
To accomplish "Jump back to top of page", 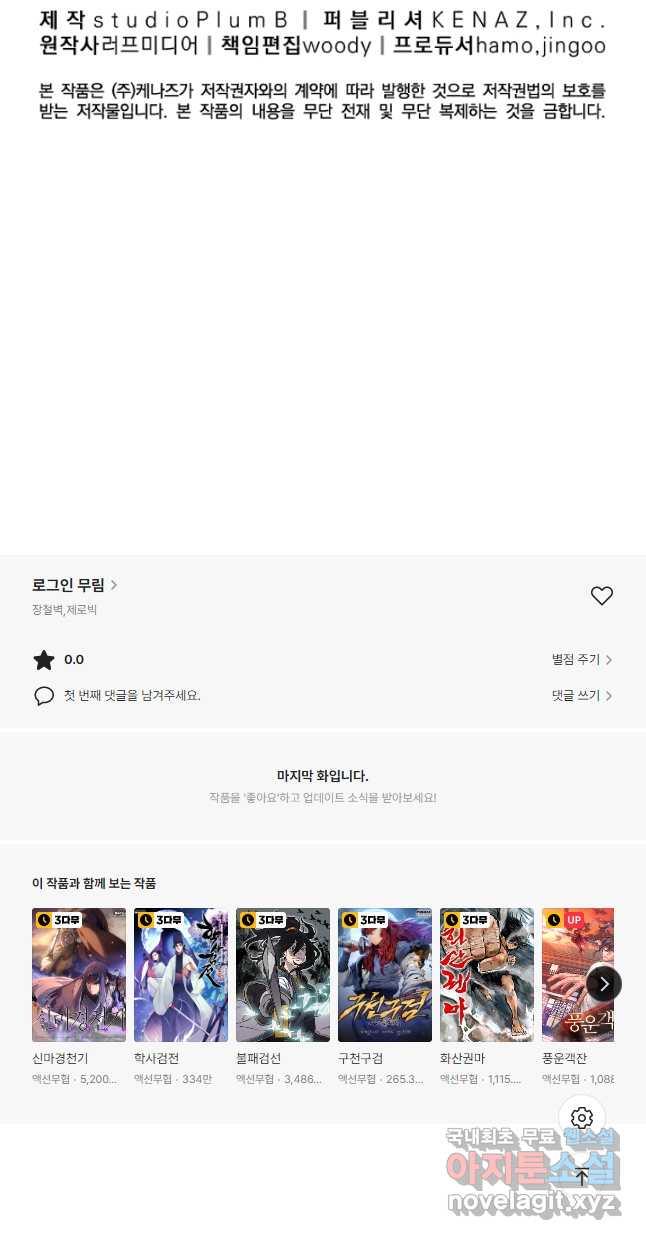I will 582,1177.
